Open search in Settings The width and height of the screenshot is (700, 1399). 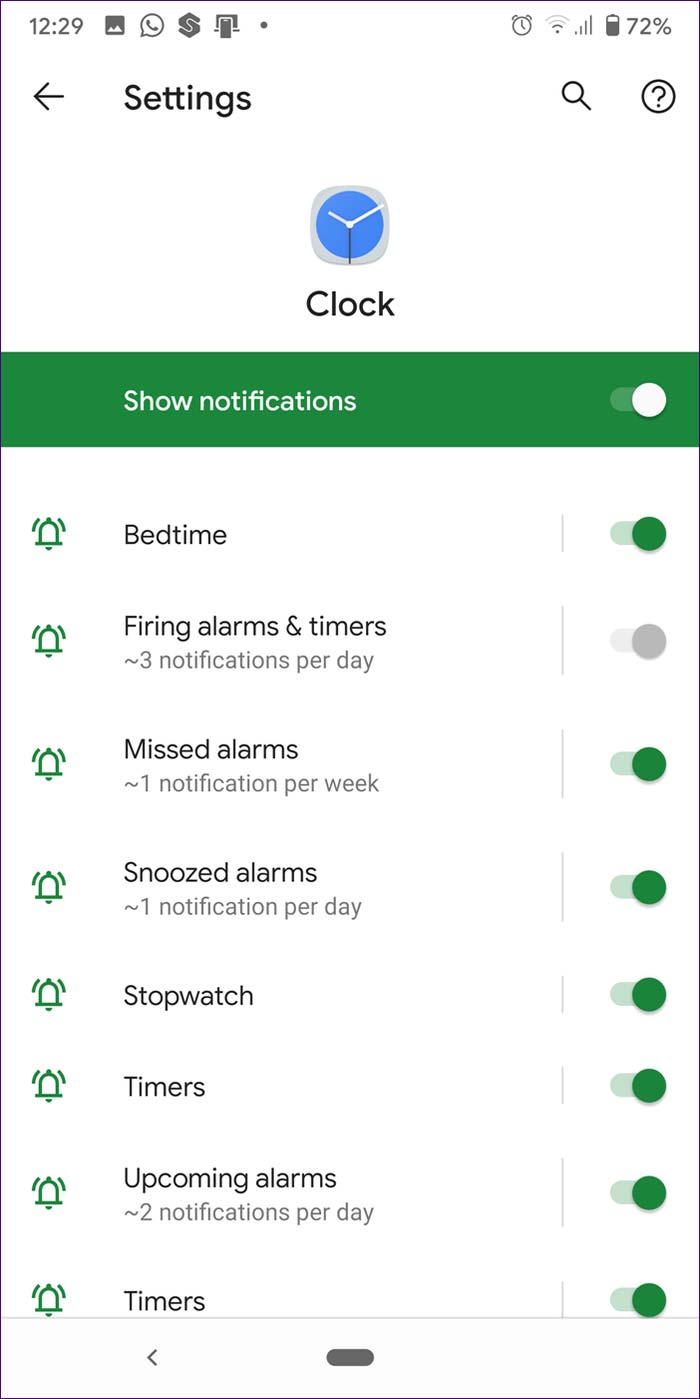[576, 97]
